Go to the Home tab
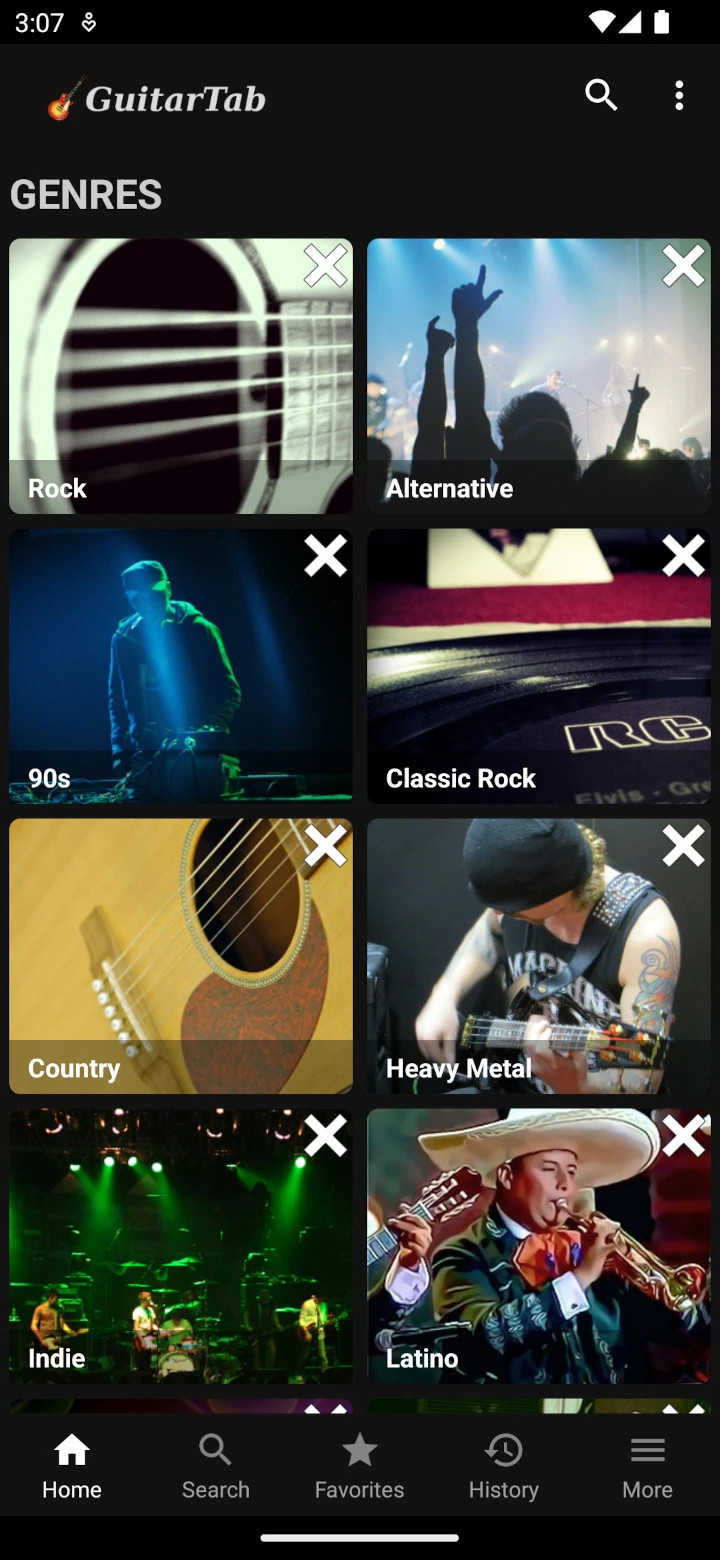This screenshot has height=1560, width=720. [x=72, y=1466]
